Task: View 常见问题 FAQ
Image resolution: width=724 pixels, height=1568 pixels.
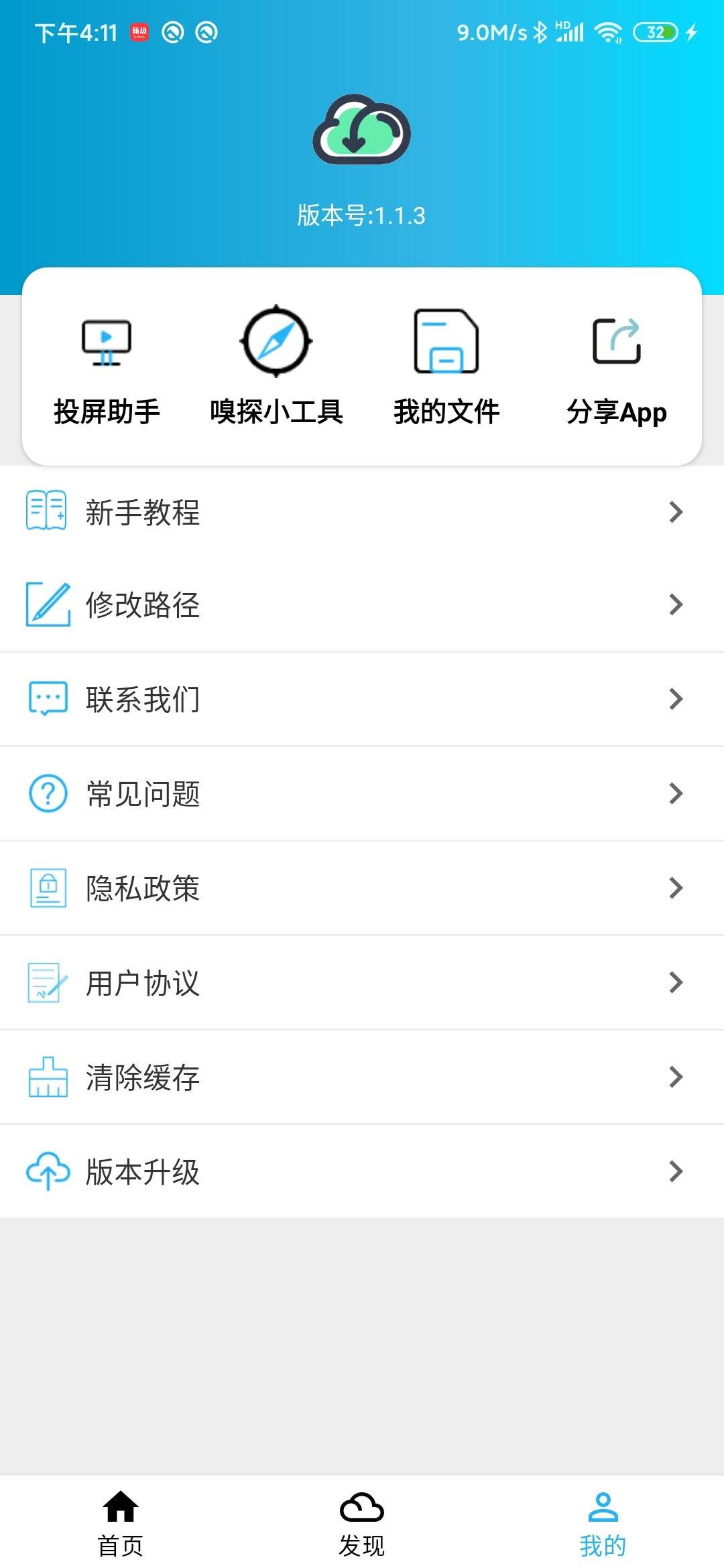Action: click(362, 793)
